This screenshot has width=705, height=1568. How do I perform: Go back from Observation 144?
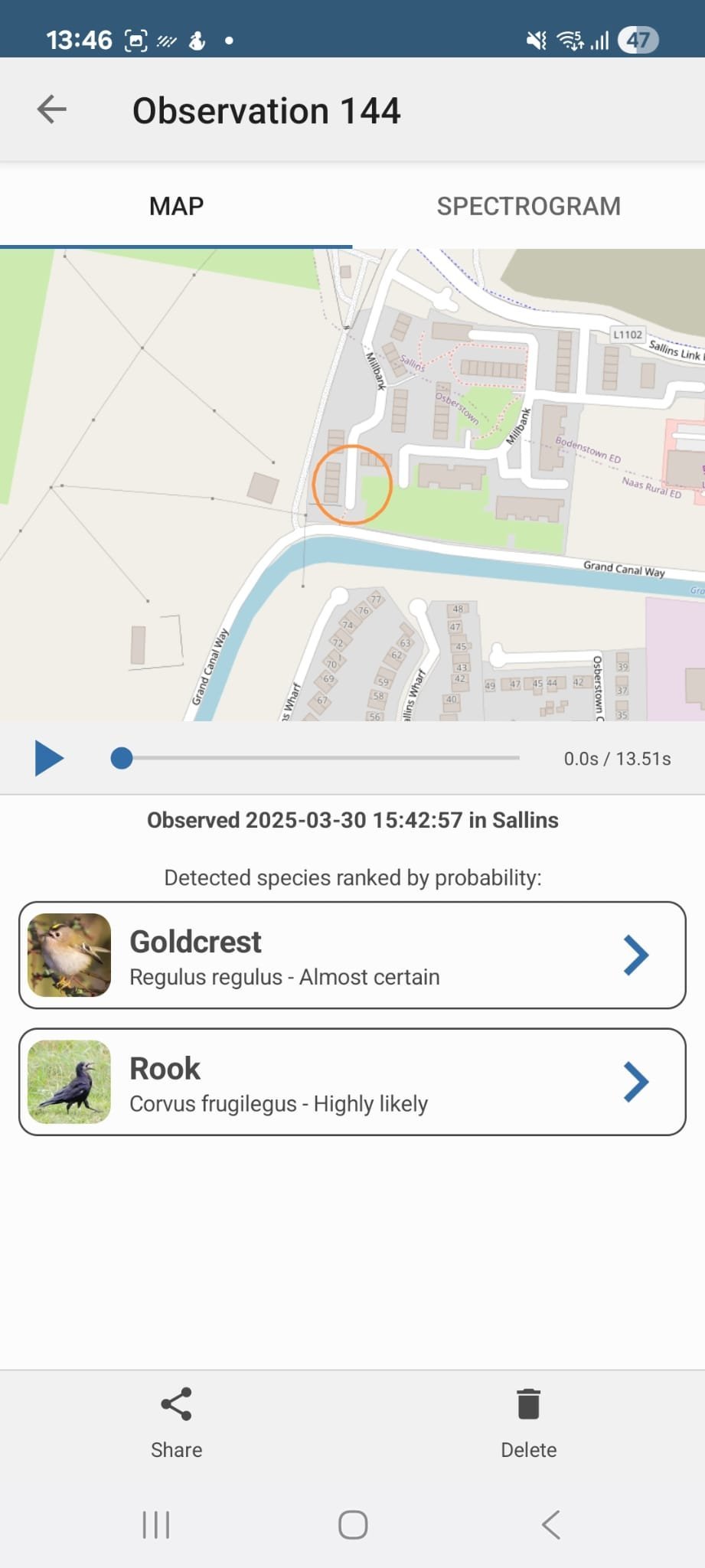click(52, 109)
